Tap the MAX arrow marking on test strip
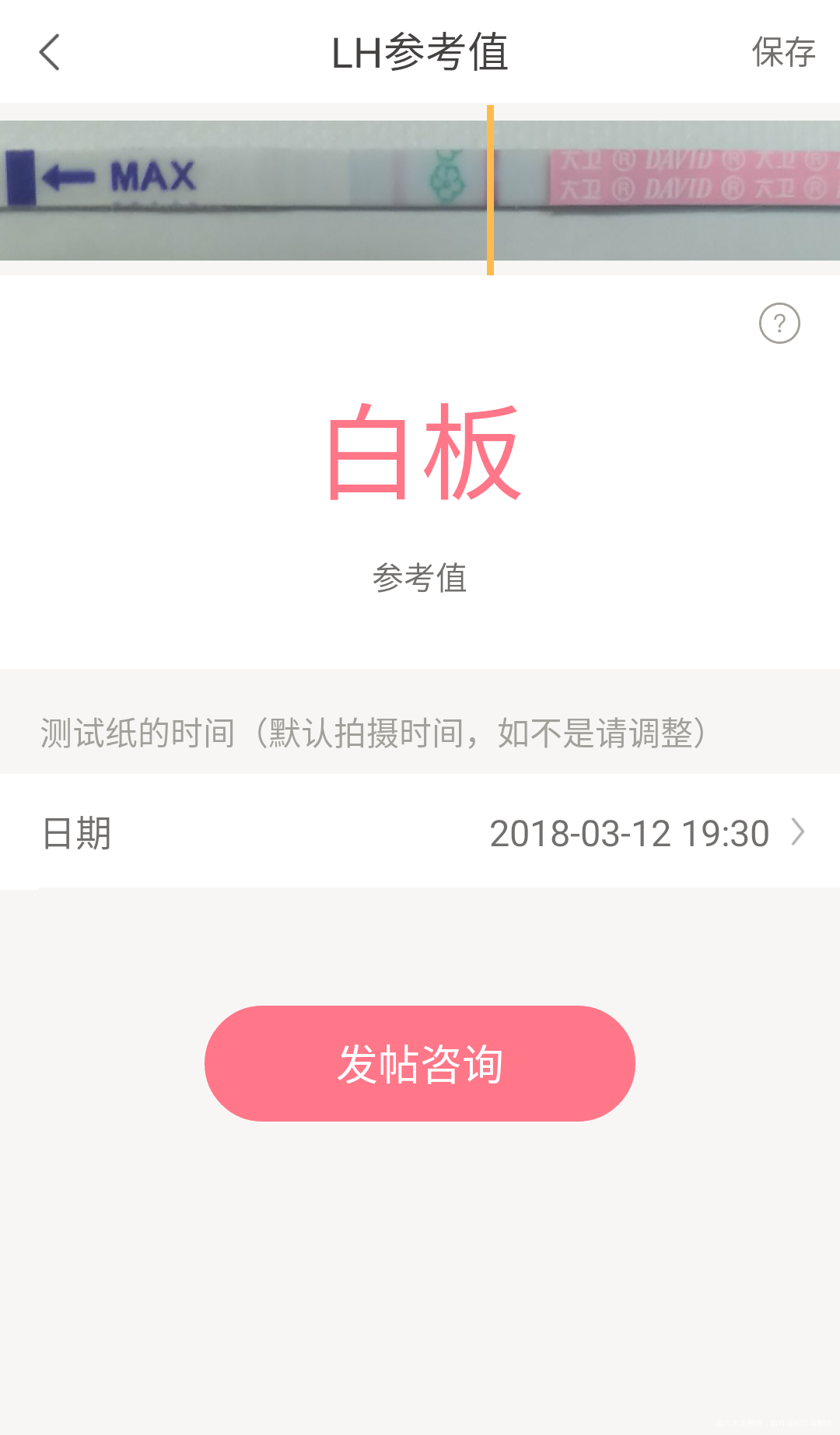 tap(117, 177)
